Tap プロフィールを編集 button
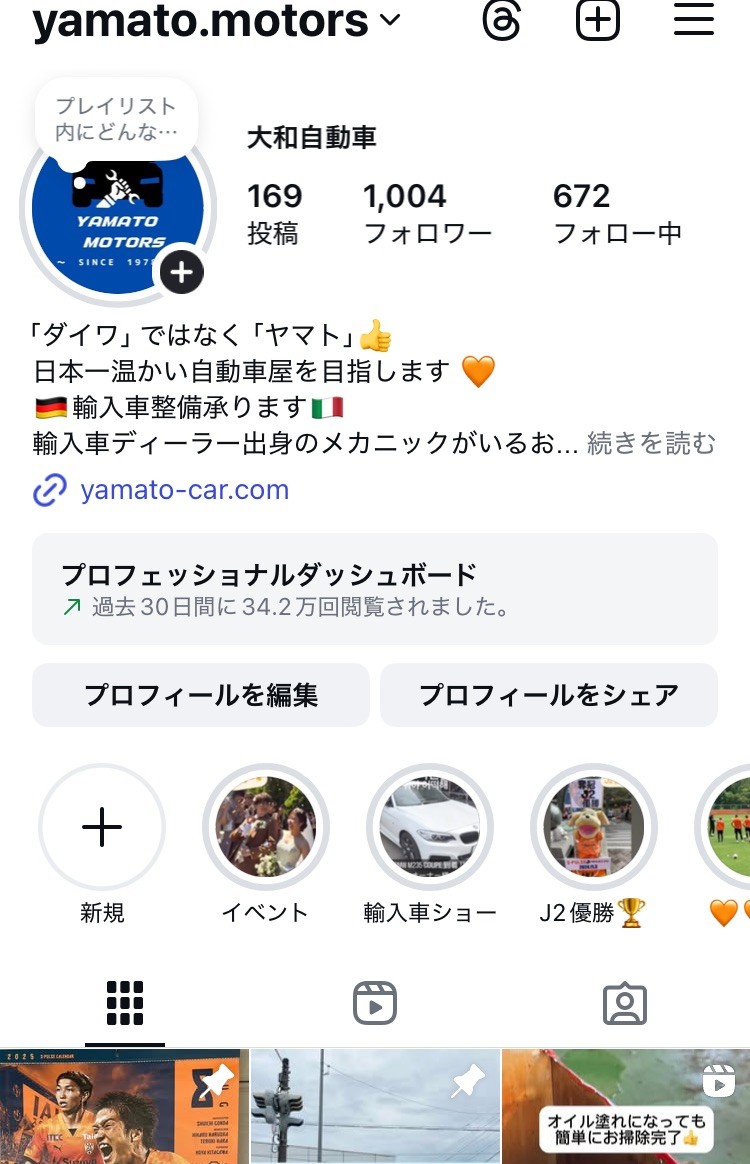 (200, 695)
